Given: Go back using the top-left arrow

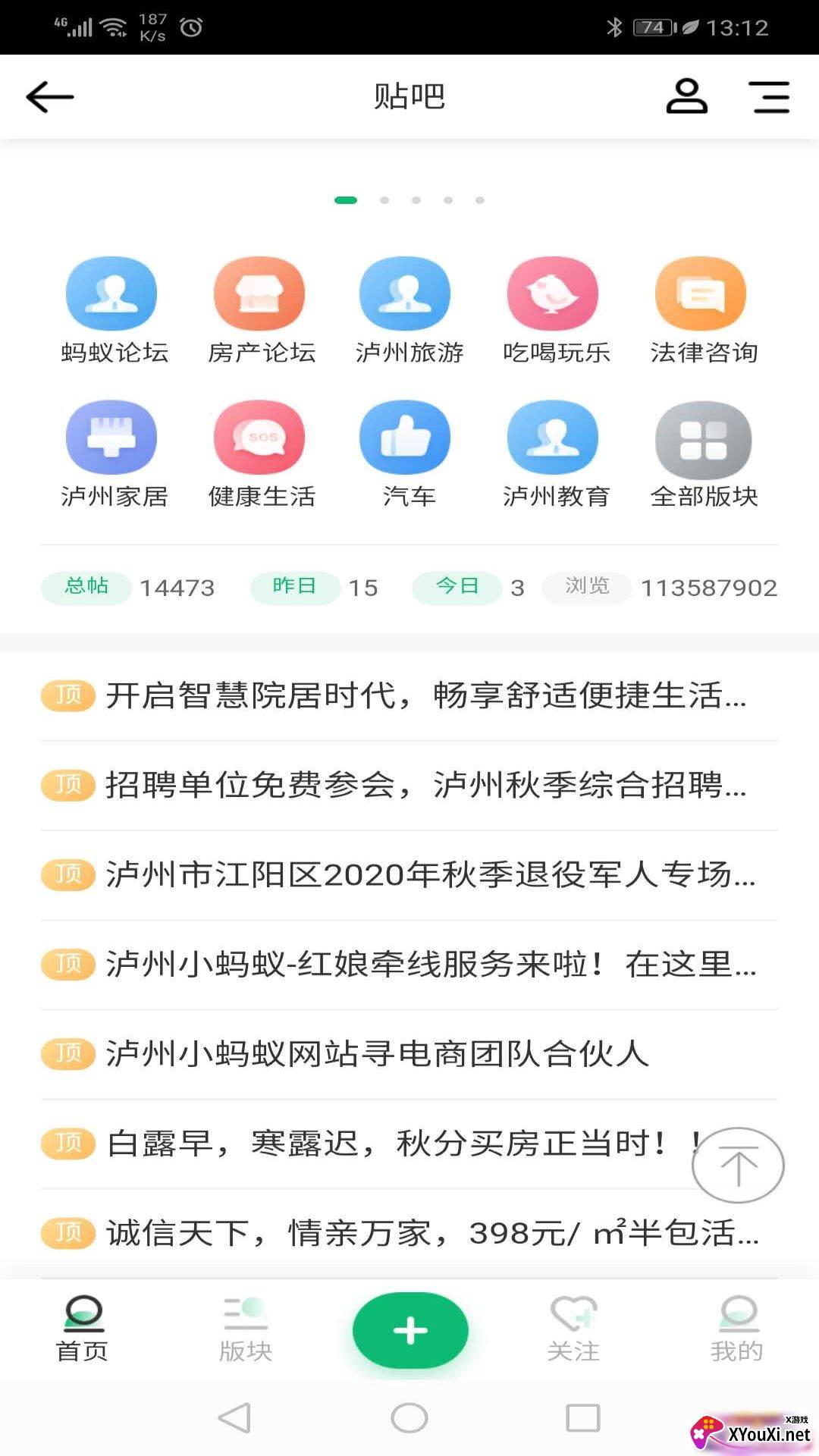Looking at the screenshot, I should pyautogui.click(x=50, y=97).
